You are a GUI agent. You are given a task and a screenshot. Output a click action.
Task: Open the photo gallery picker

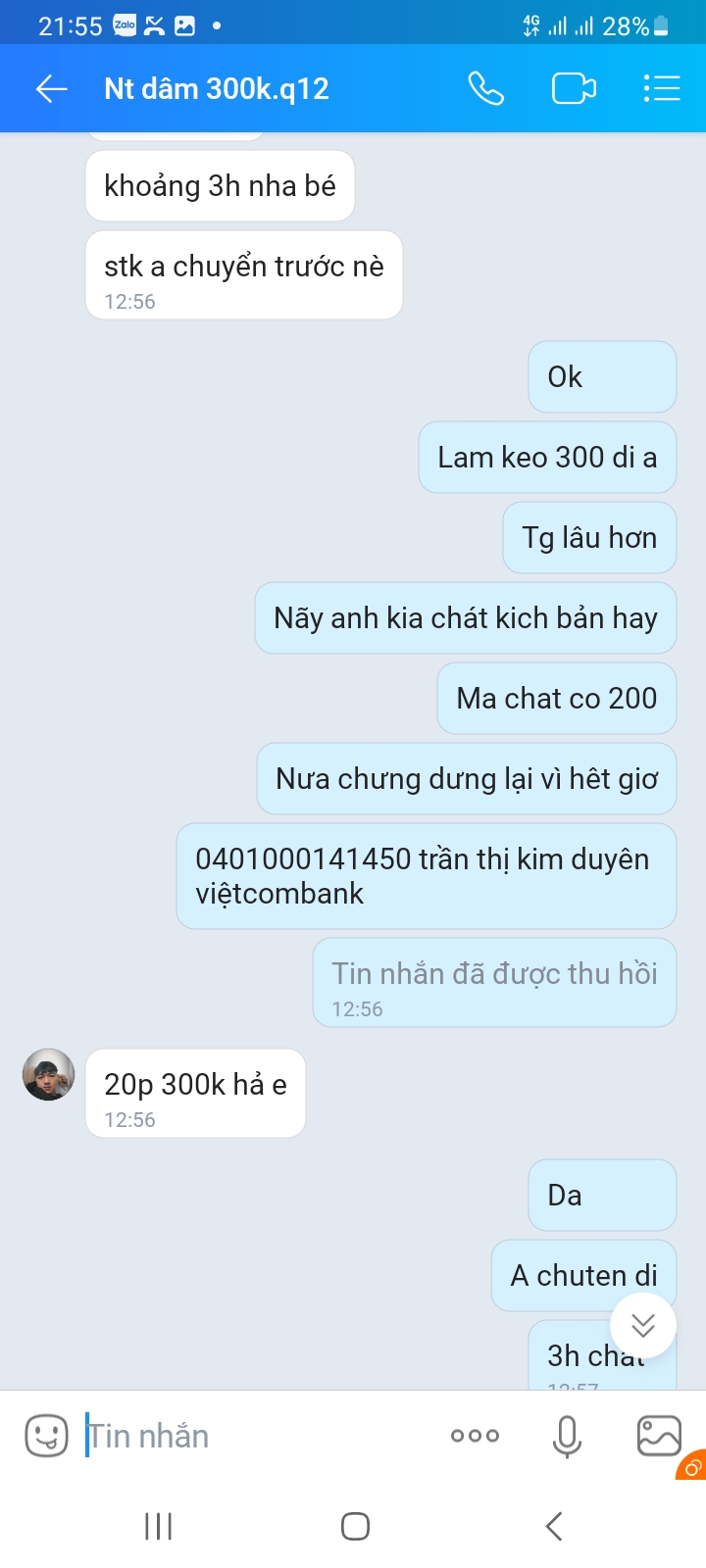[x=659, y=1437]
